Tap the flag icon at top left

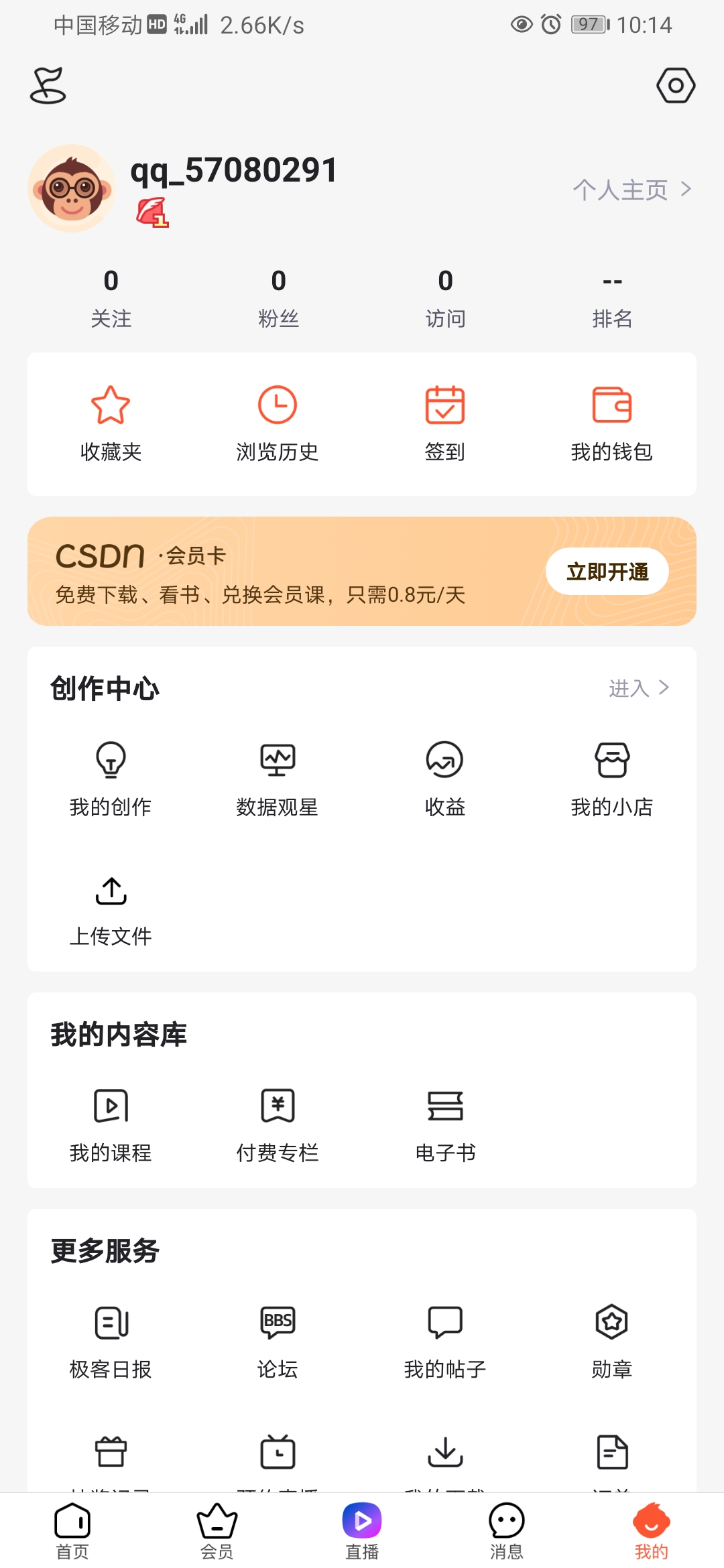point(48,85)
